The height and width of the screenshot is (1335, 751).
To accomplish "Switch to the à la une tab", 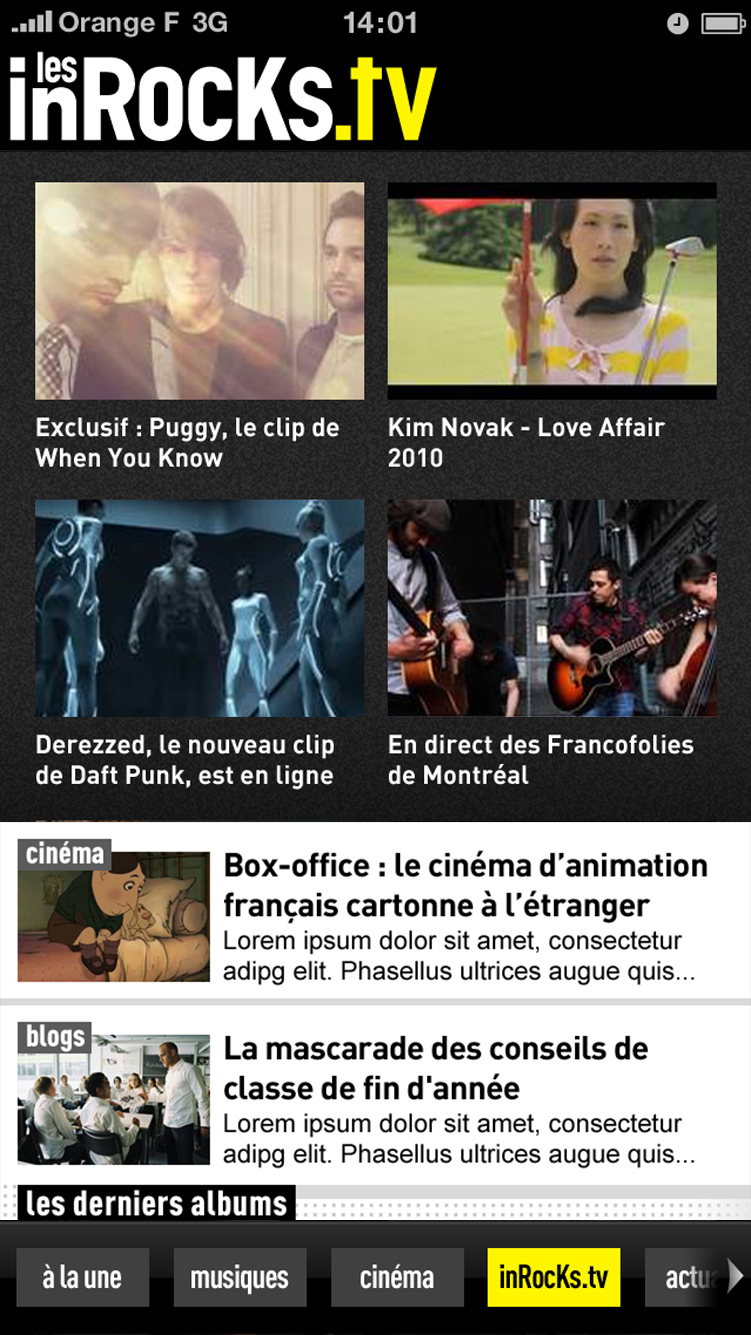I will click(82, 1277).
